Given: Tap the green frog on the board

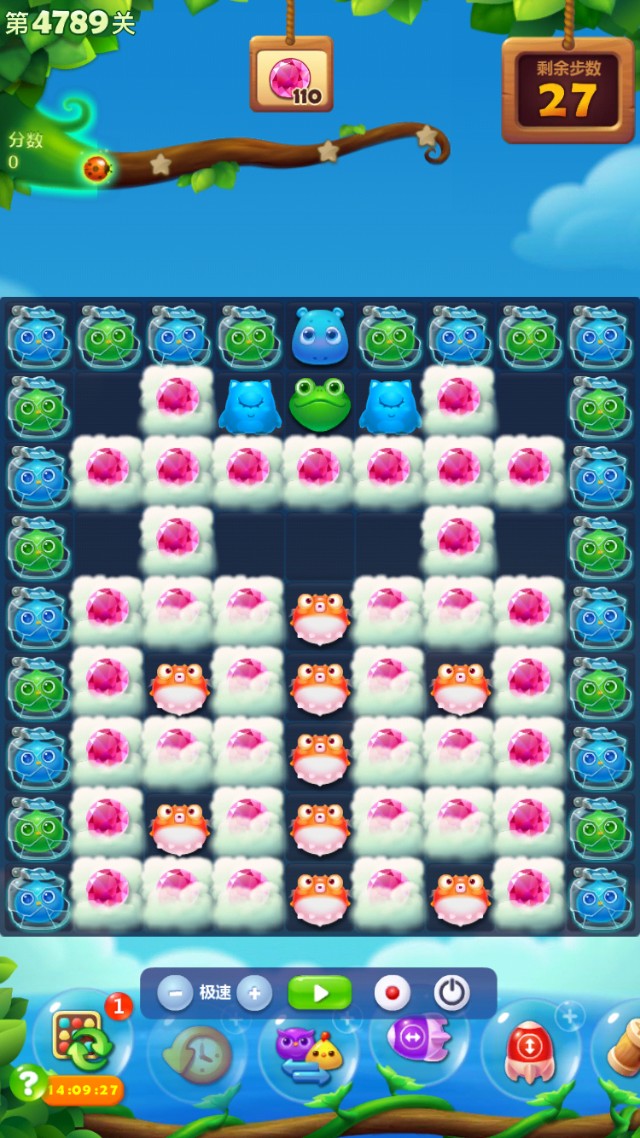Looking at the screenshot, I should click(x=319, y=405).
